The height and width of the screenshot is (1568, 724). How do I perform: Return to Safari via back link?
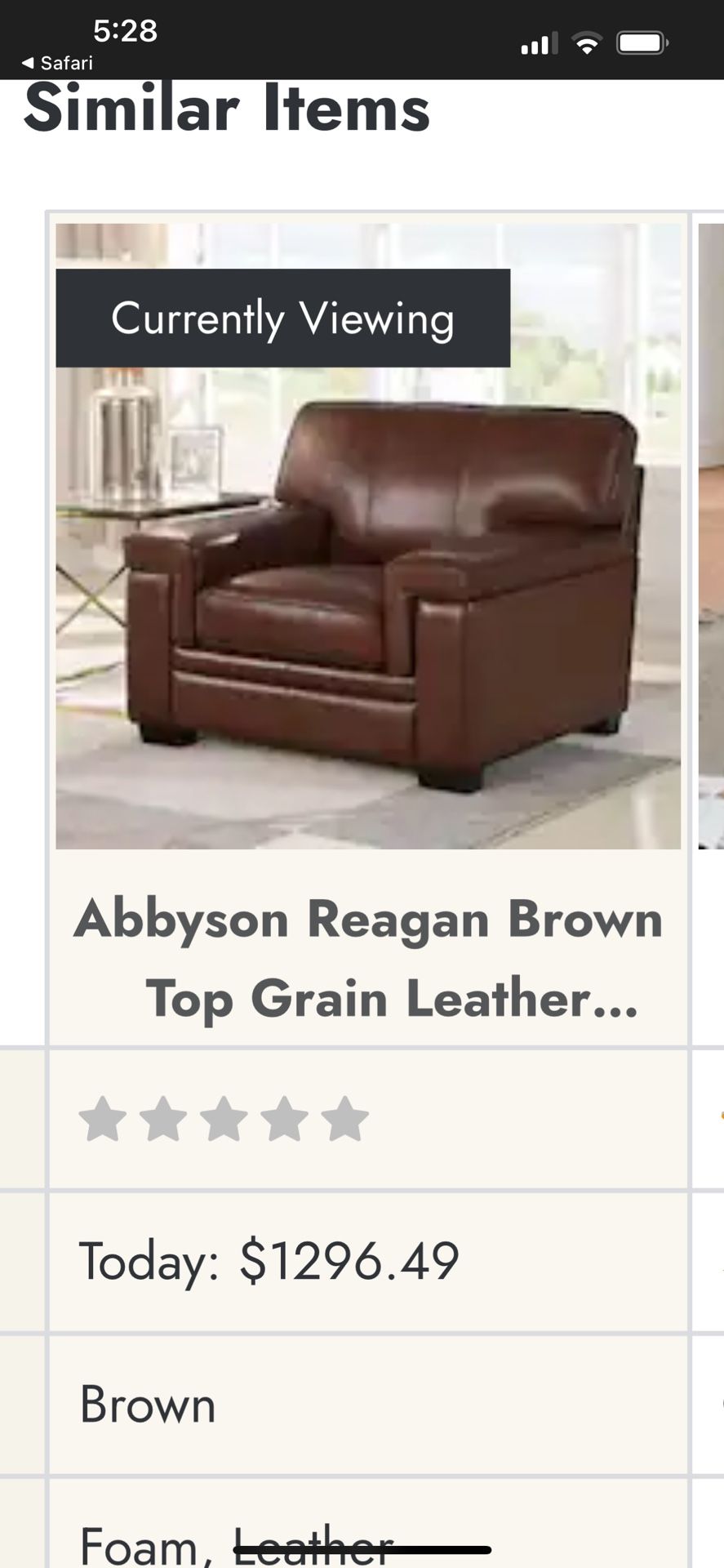57,63
